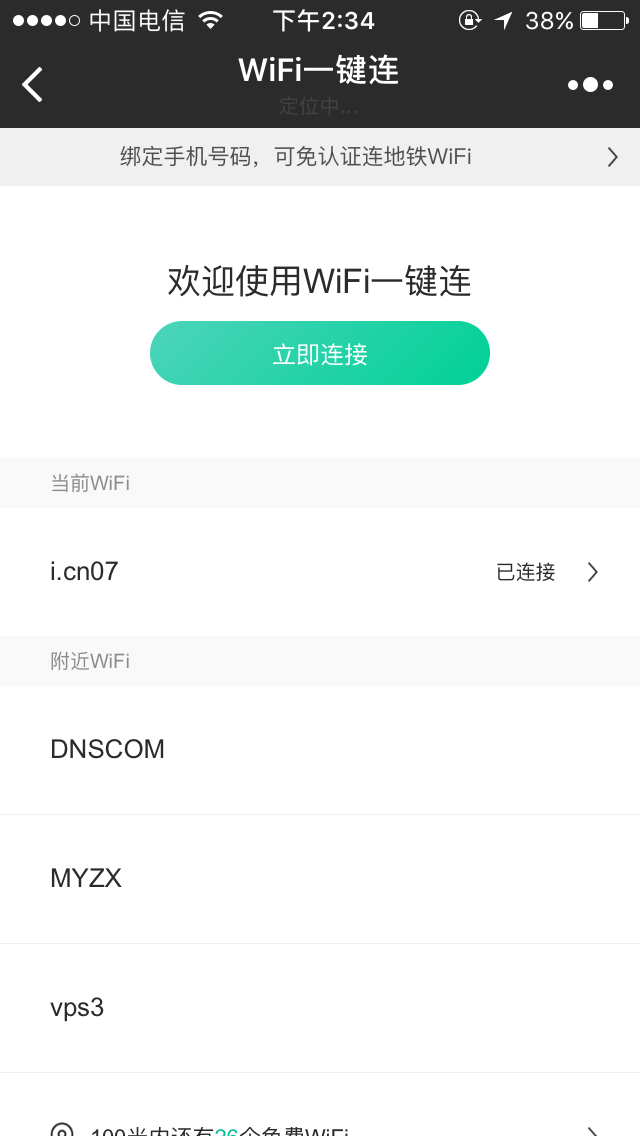The height and width of the screenshot is (1136, 640).
Task: Select the DNSCOM nearby WiFi
Action: click(320, 749)
